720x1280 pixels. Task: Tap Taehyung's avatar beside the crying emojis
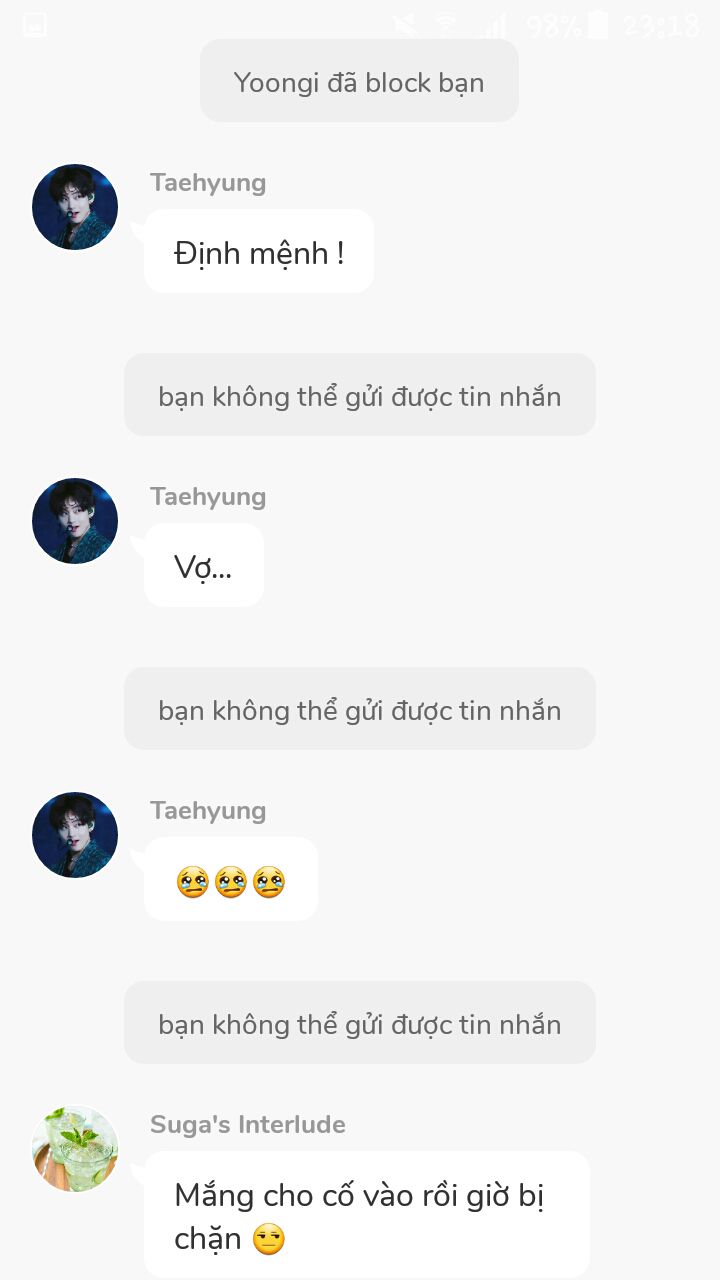click(x=75, y=835)
